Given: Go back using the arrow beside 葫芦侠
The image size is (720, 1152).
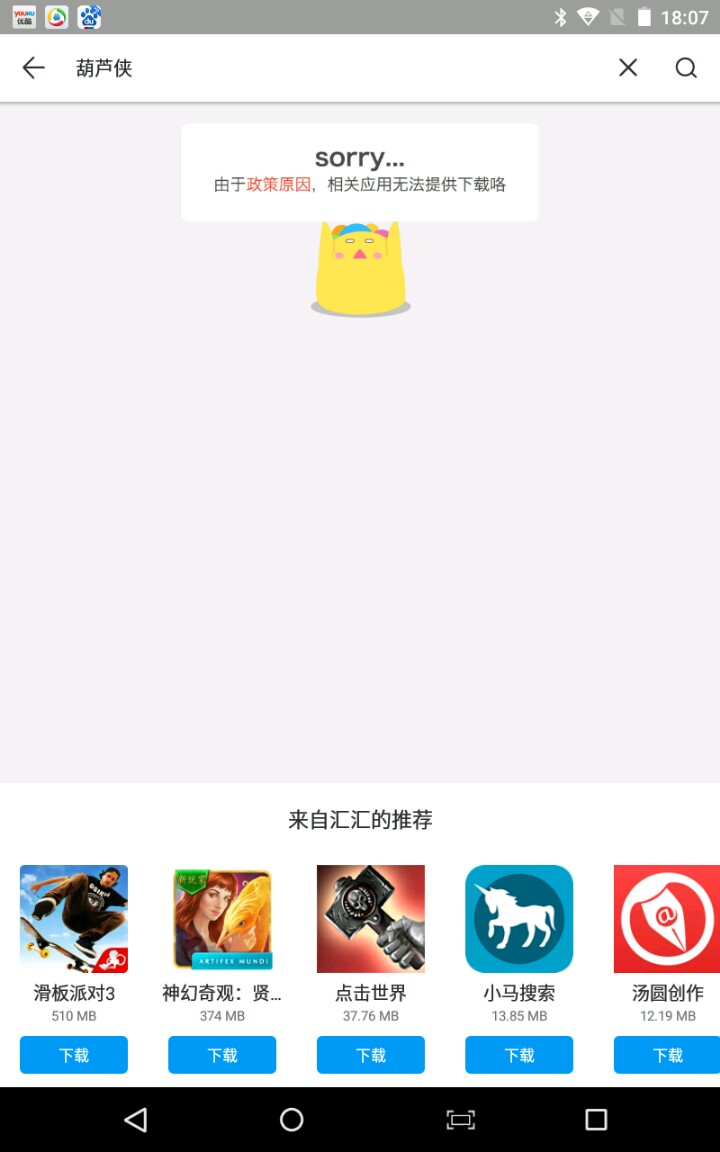Looking at the screenshot, I should tap(34, 68).
